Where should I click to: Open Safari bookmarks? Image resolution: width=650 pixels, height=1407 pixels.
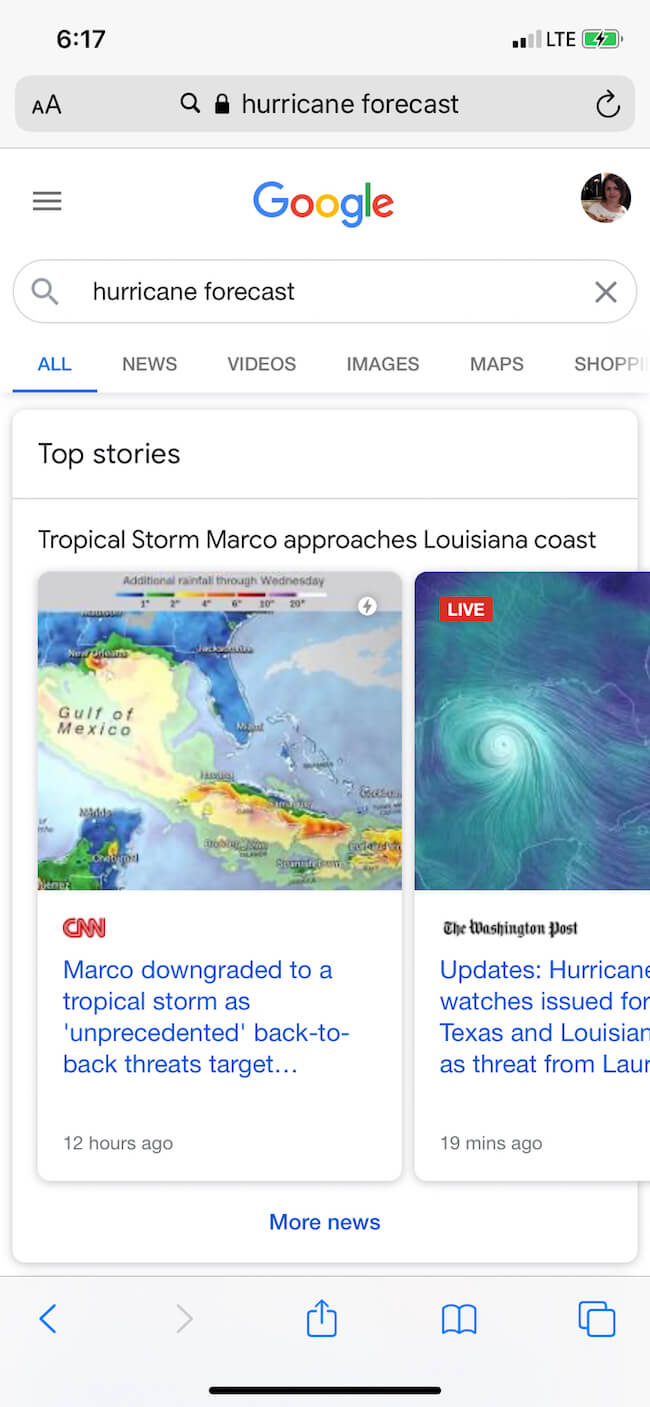pos(459,1319)
